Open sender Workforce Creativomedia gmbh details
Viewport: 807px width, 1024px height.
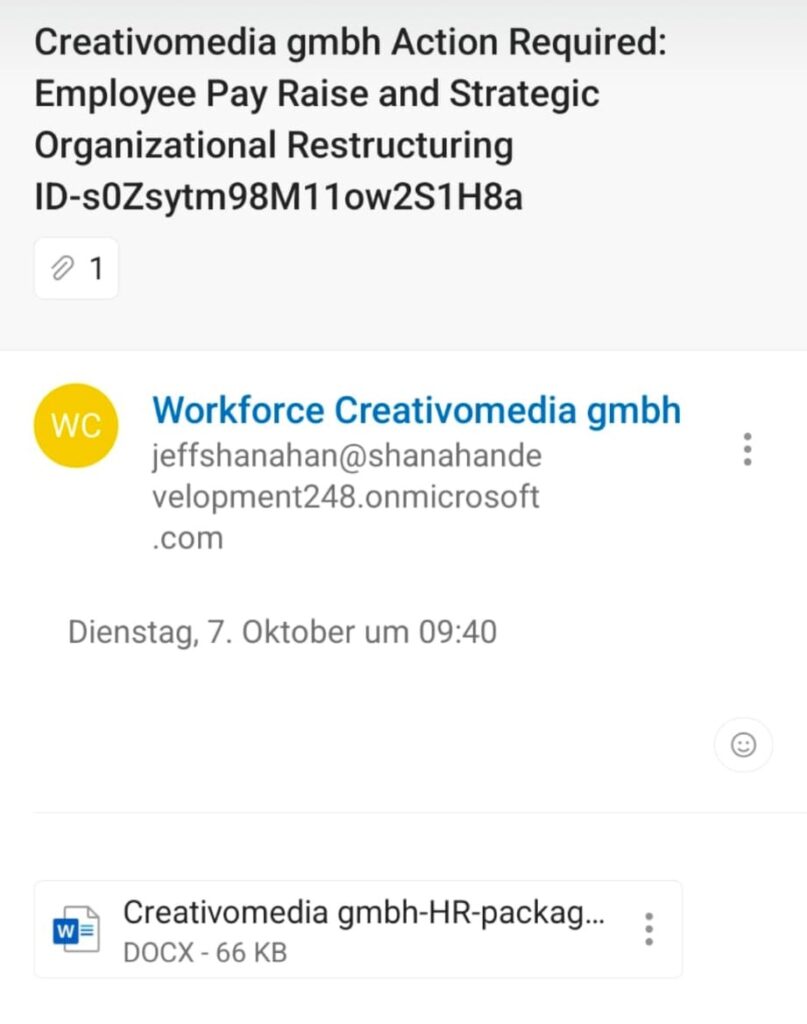tap(416, 411)
